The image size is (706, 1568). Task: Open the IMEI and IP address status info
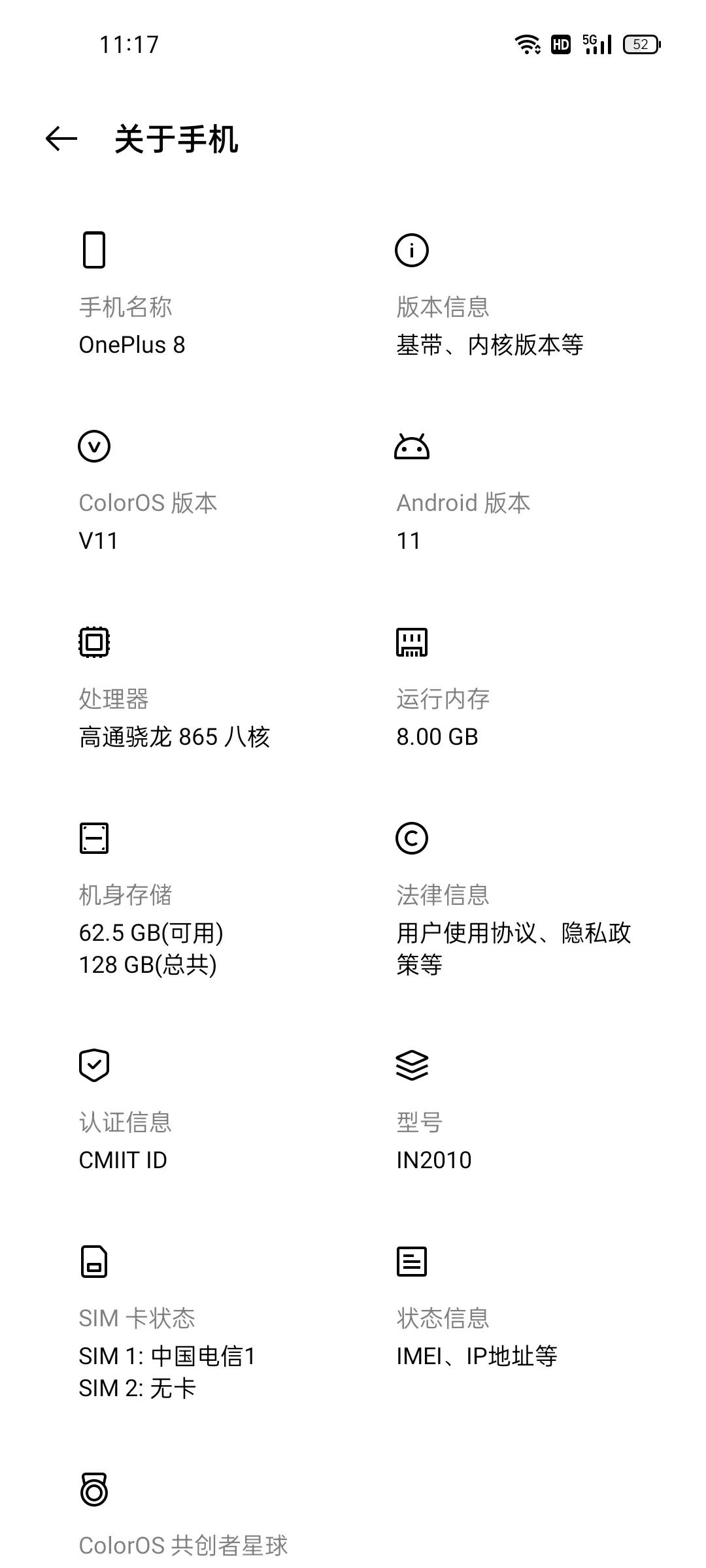click(x=478, y=1354)
